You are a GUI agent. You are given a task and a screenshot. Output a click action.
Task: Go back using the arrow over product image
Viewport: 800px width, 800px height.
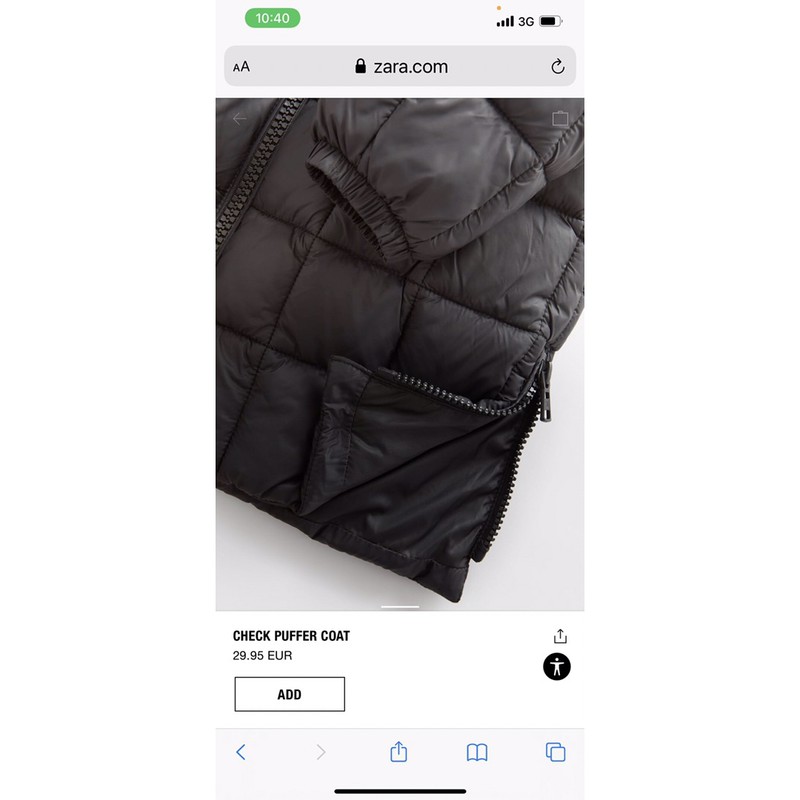coord(240,119)
